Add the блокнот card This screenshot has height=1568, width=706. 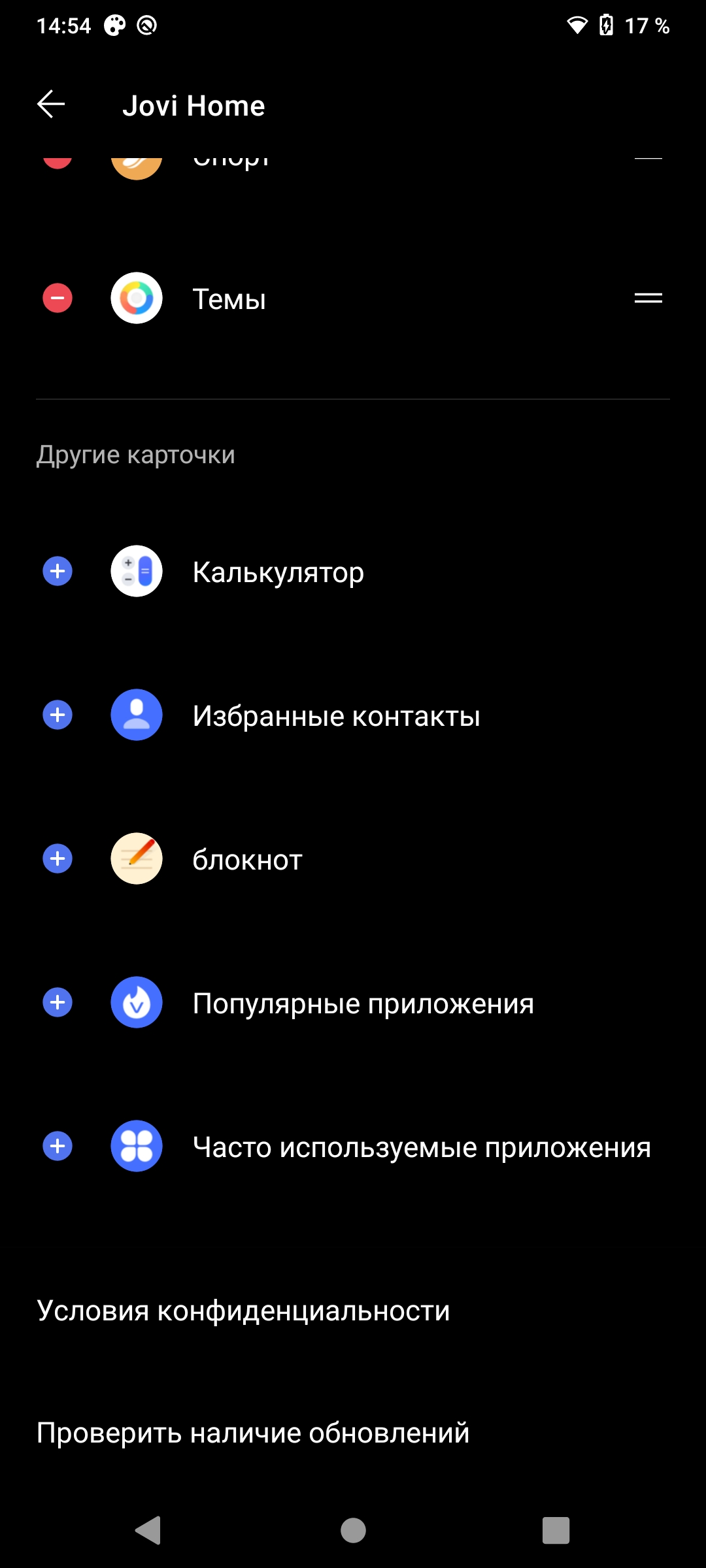tap(58, 859)
